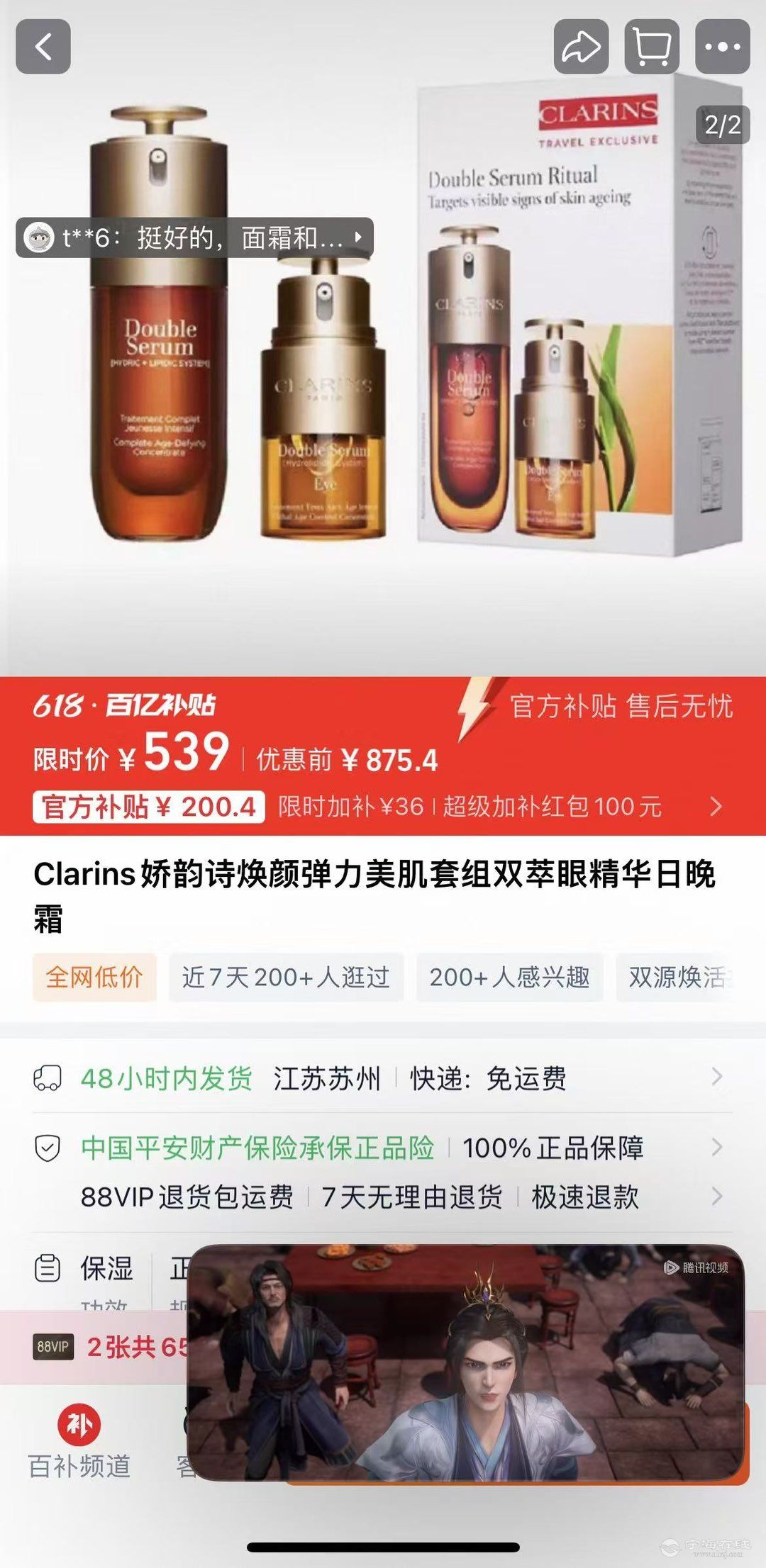766x1568 pixels.
Task: Tap the 近7天200+人逛过 chip
Action: click(286, 978)
